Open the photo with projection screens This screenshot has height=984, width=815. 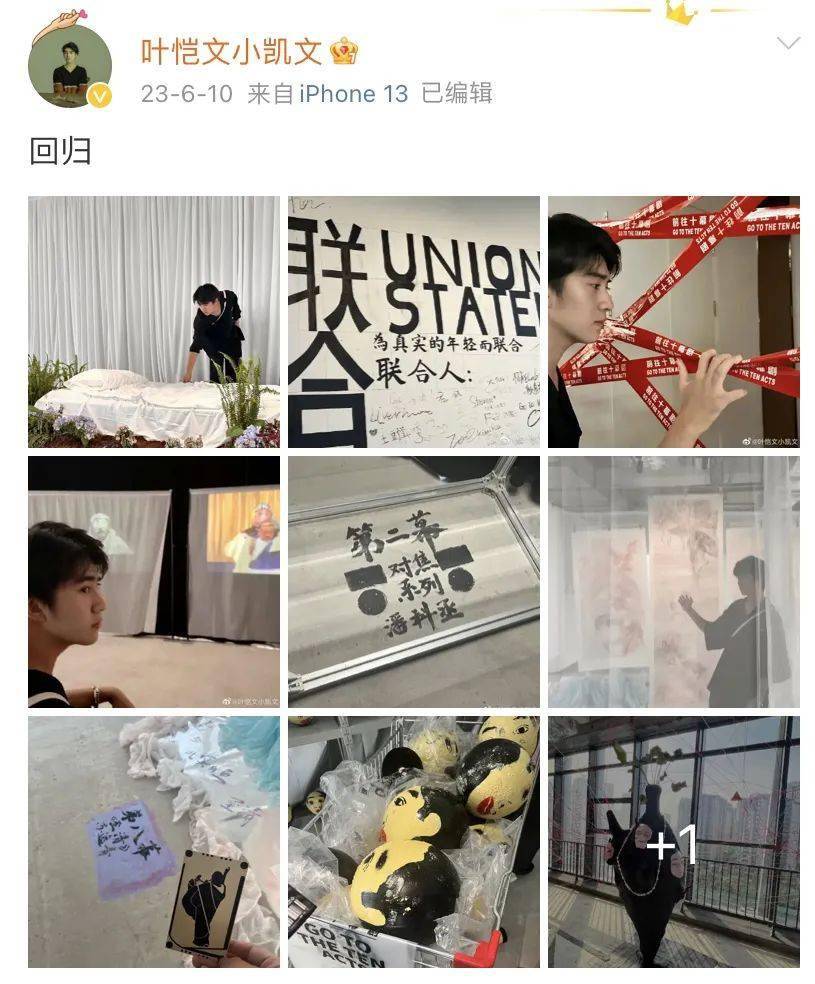pyautogui.click(x=154, y=582)
